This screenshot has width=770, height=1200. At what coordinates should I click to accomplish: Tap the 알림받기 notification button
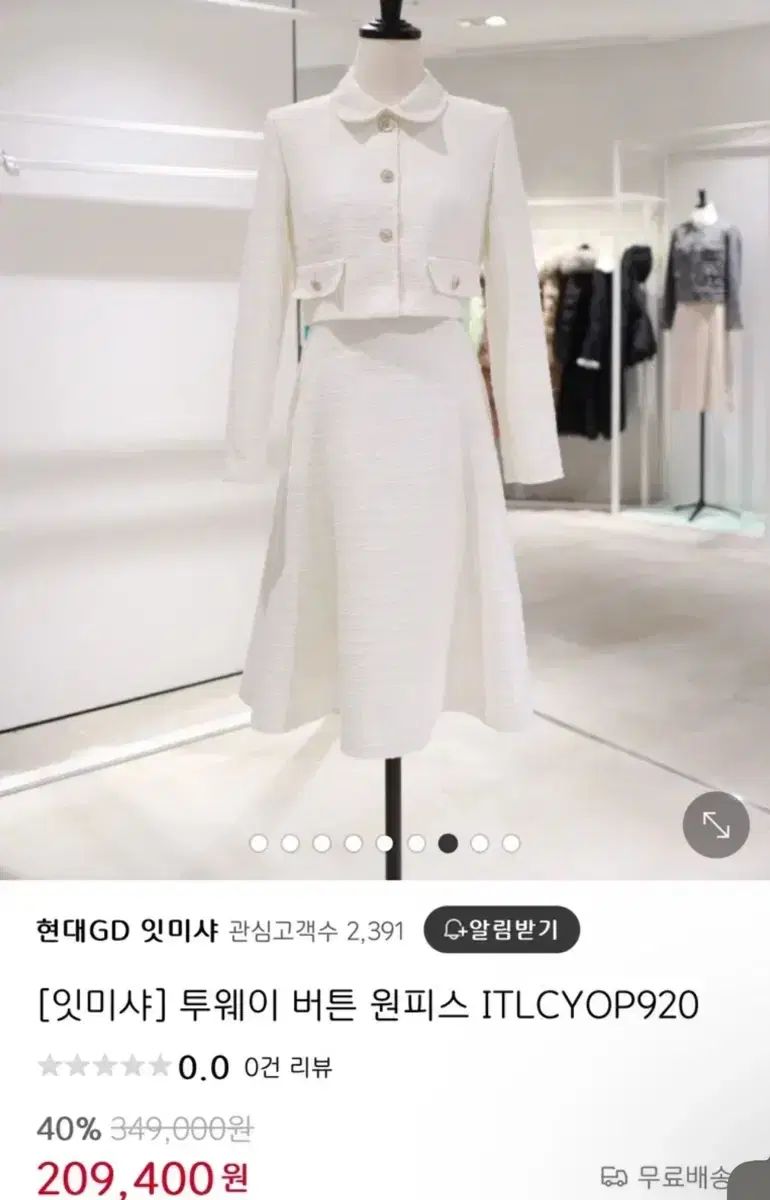pyautogui.click(x=502, y=930)
